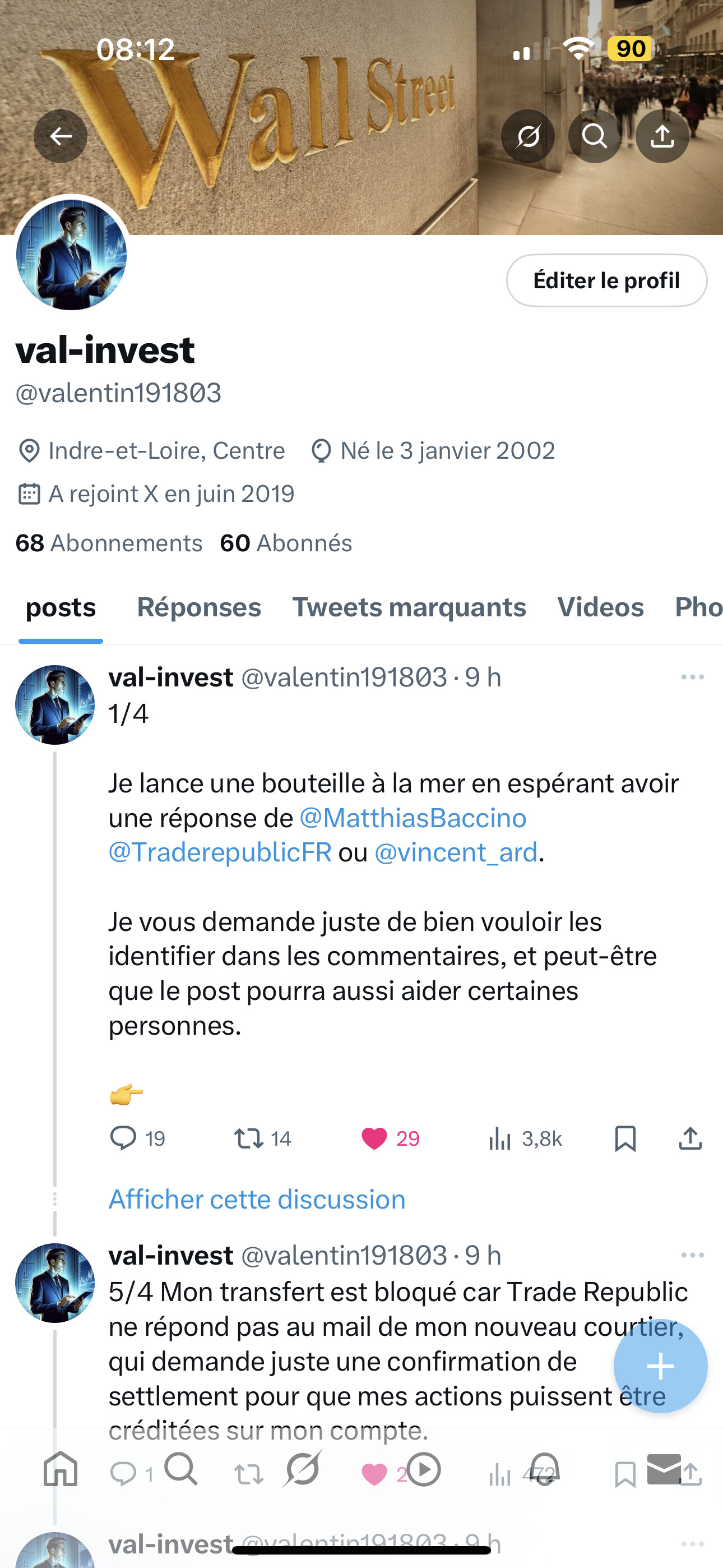Open the 68 Abonnements list
This screenshot has width=723, height=1568.
(109, 543)
